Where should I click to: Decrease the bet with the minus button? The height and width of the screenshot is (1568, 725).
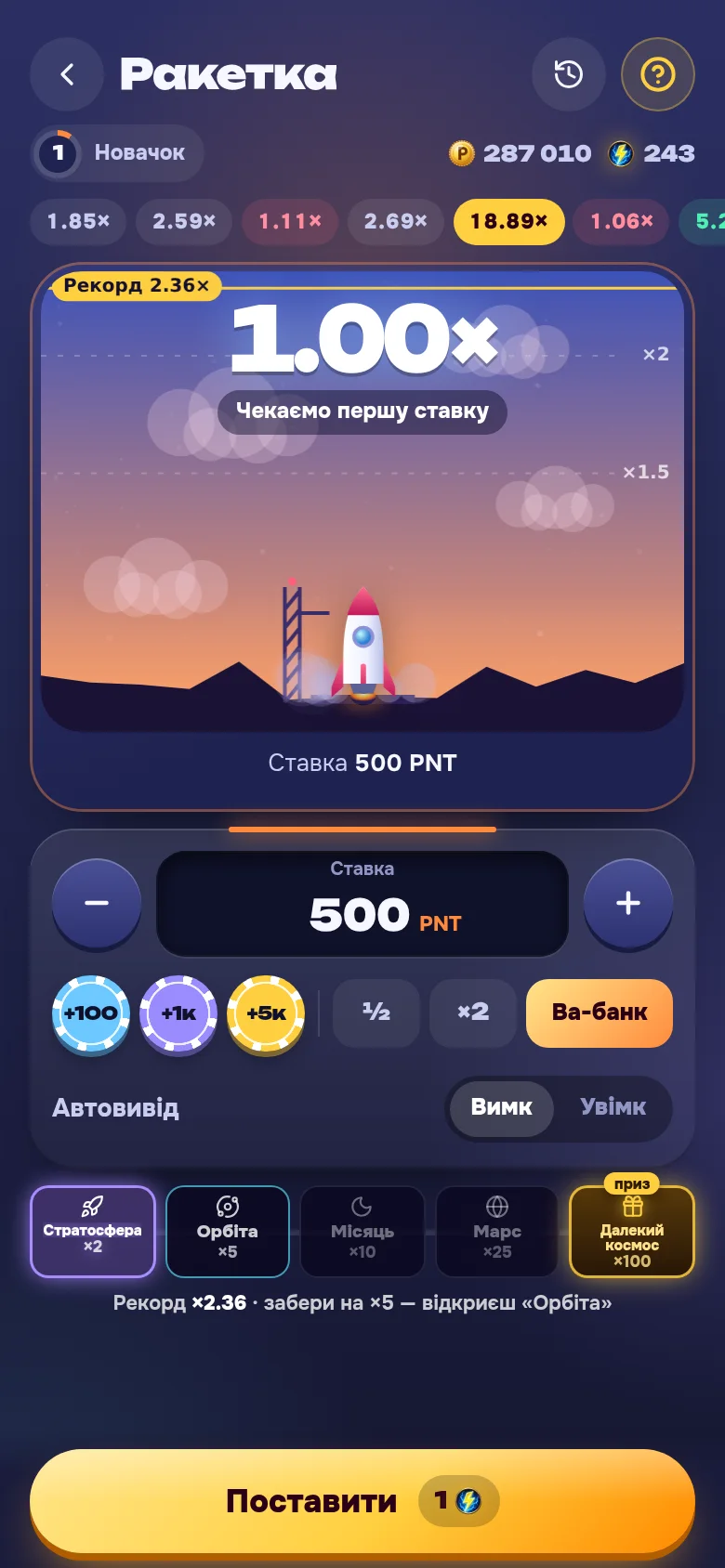click(97, 903)
